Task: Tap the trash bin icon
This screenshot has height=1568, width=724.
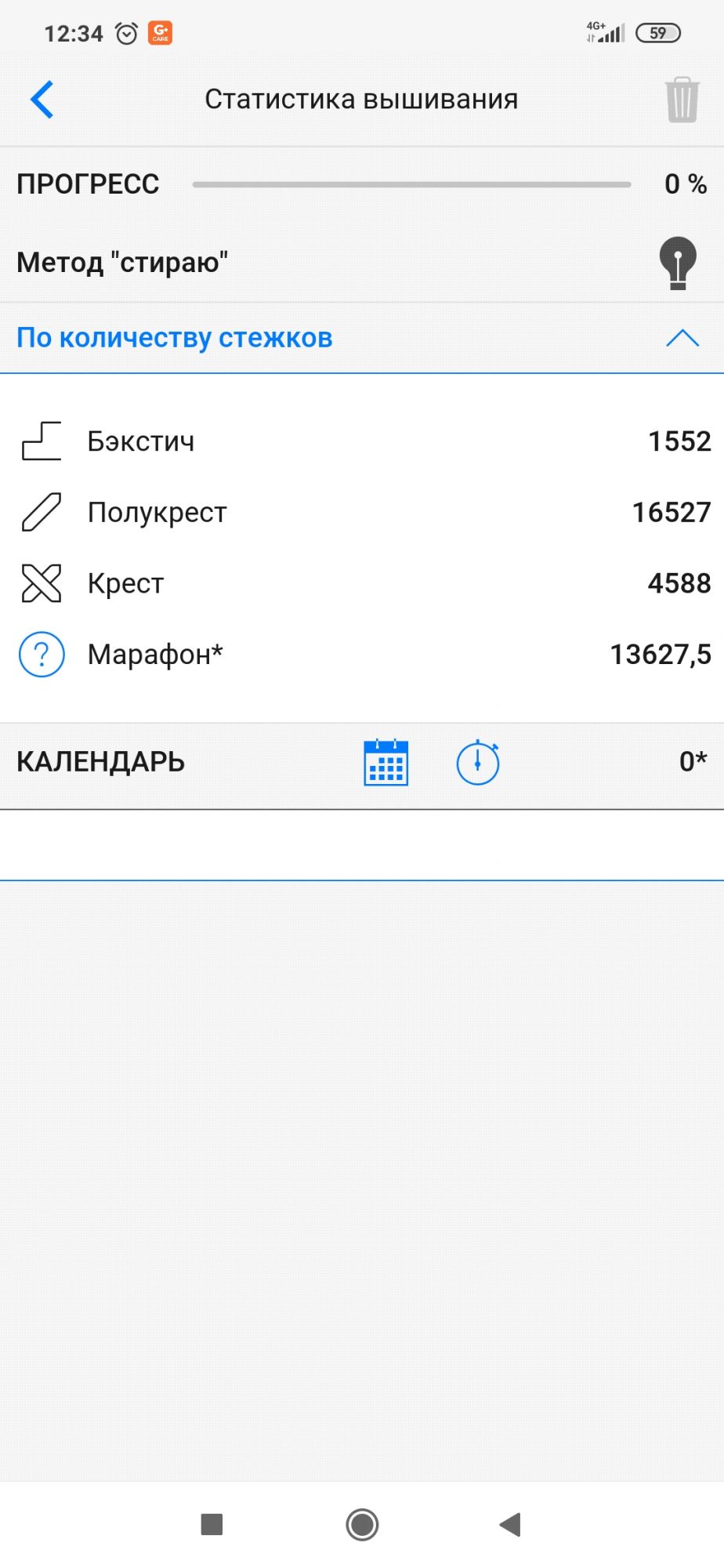Action: point(682,100)
